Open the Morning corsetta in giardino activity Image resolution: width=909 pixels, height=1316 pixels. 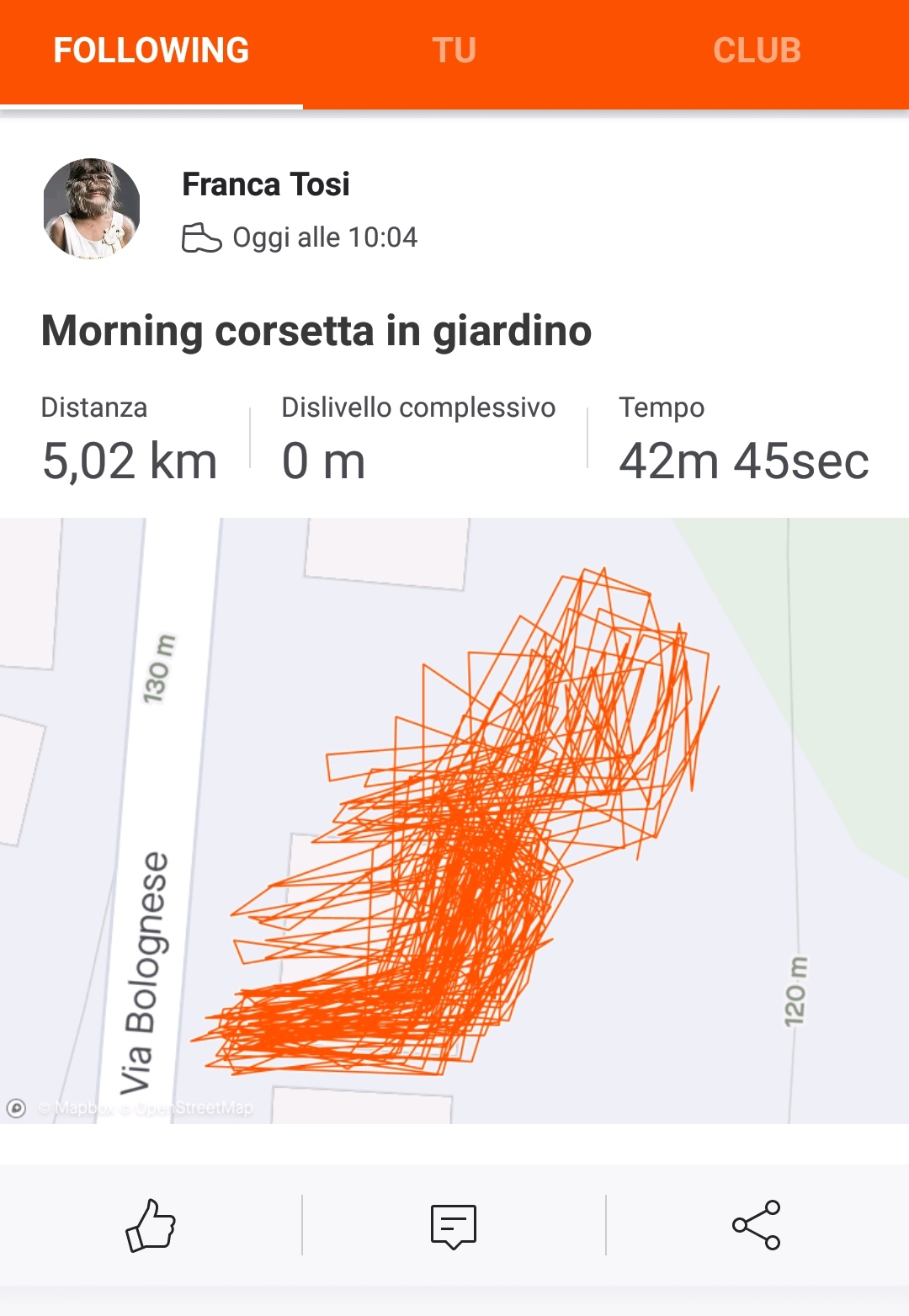316,331
